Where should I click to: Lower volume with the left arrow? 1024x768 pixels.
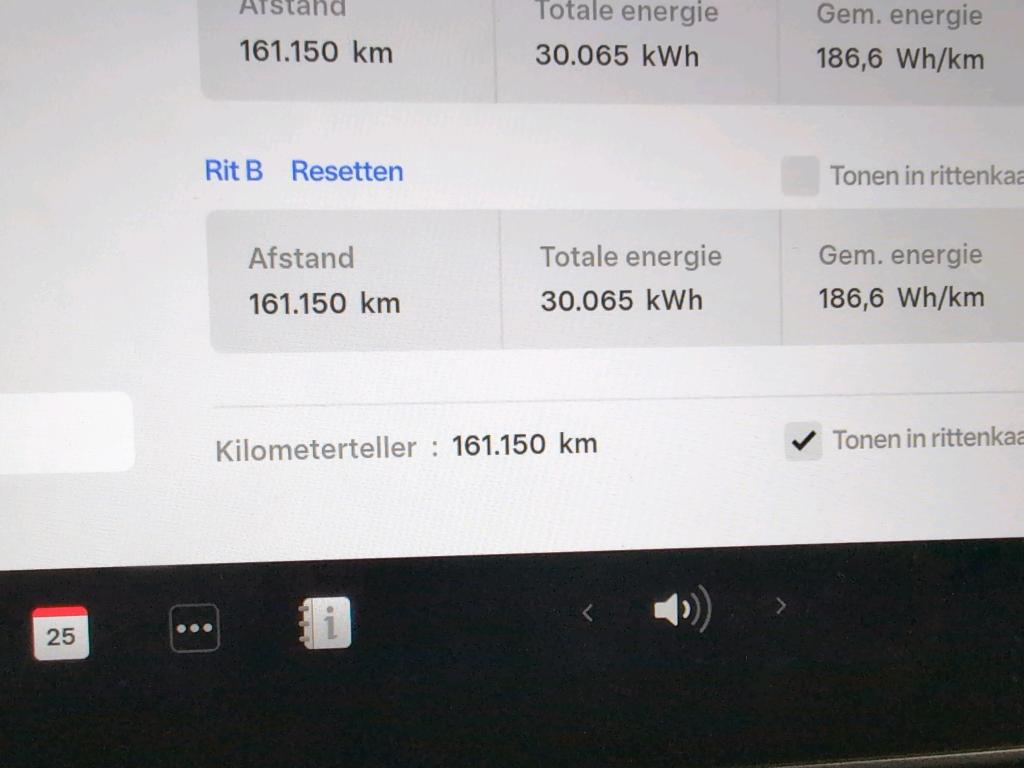(x=588, y=613)
